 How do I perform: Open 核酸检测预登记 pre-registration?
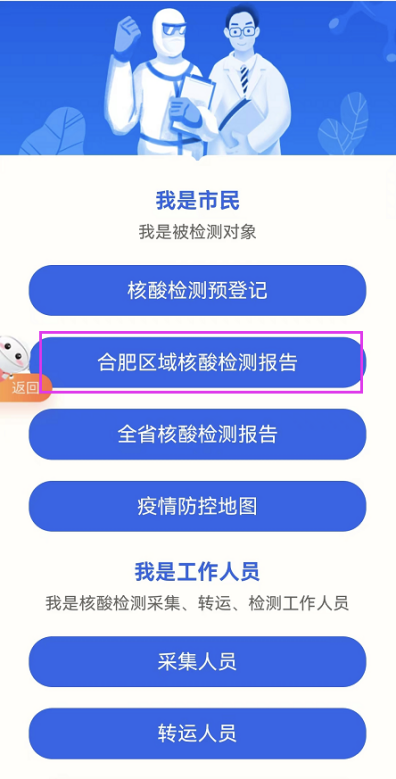pyautogui.click(x=197, y=291)
